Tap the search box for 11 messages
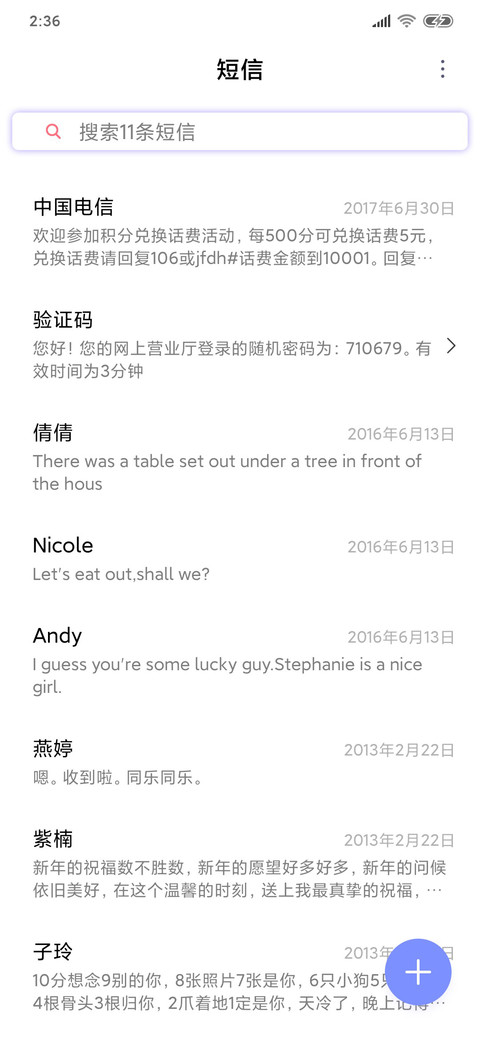Viewport: 480px width, 1040px height. click(240, 131)
